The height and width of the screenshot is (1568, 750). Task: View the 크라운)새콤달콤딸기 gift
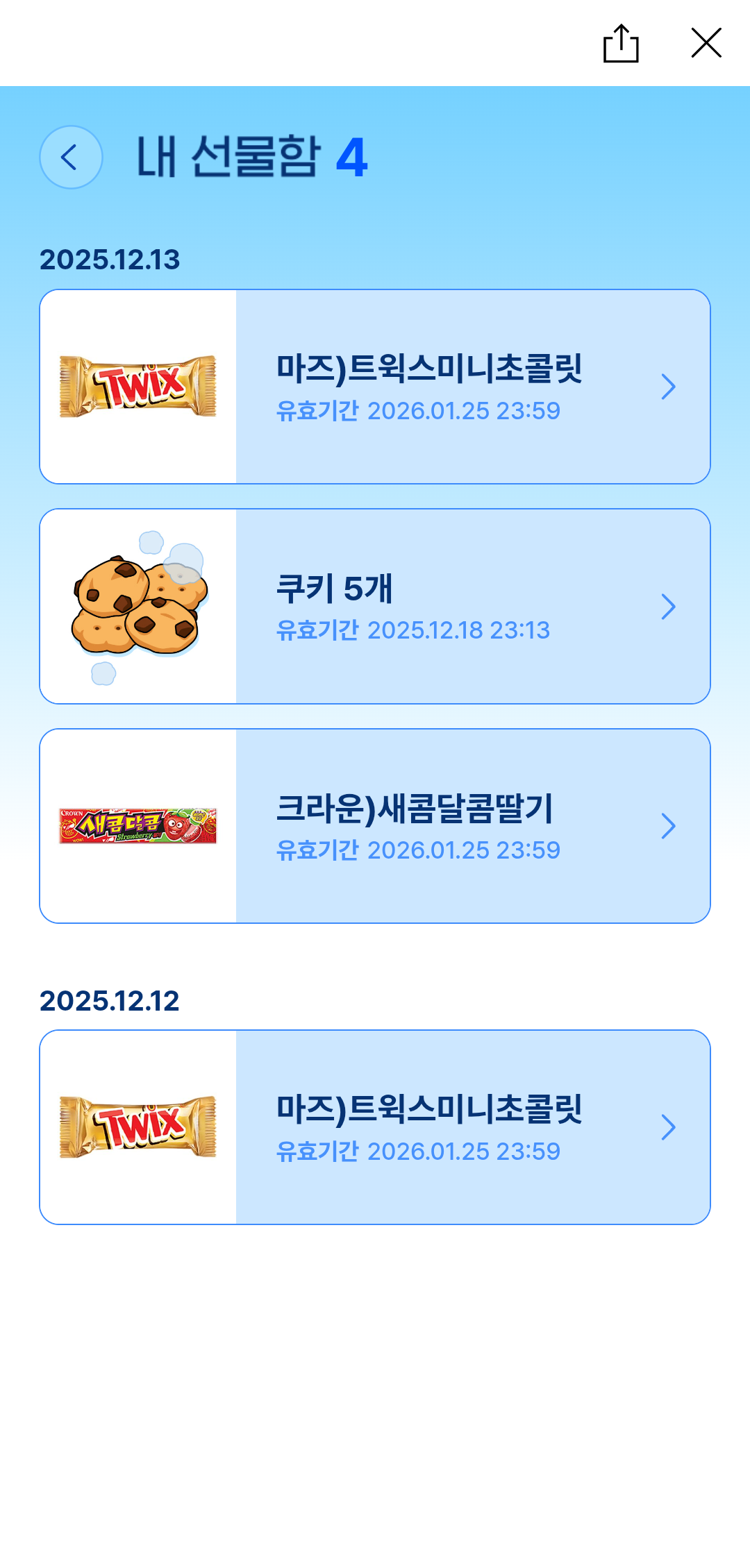click(375, 826)
